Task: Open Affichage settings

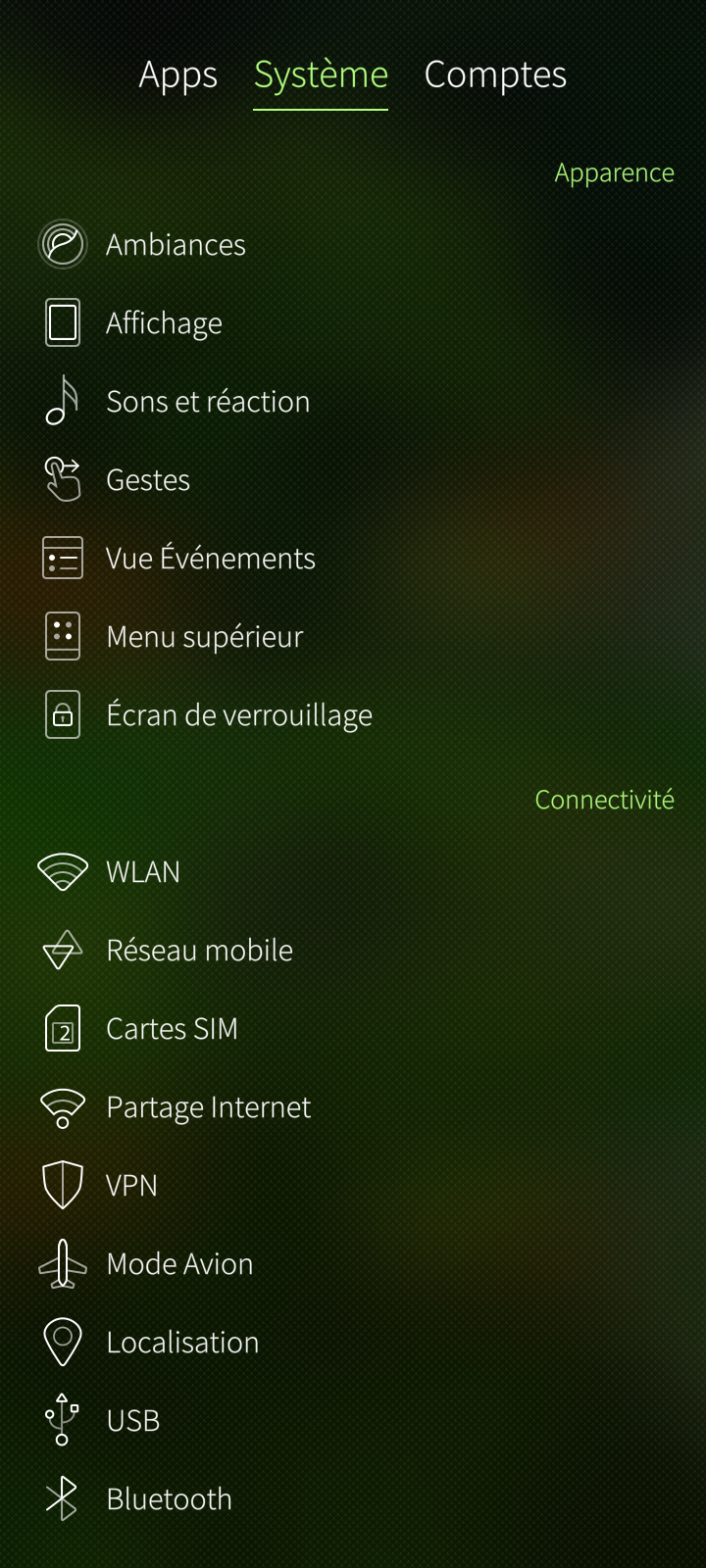Action: coord(164,323)
